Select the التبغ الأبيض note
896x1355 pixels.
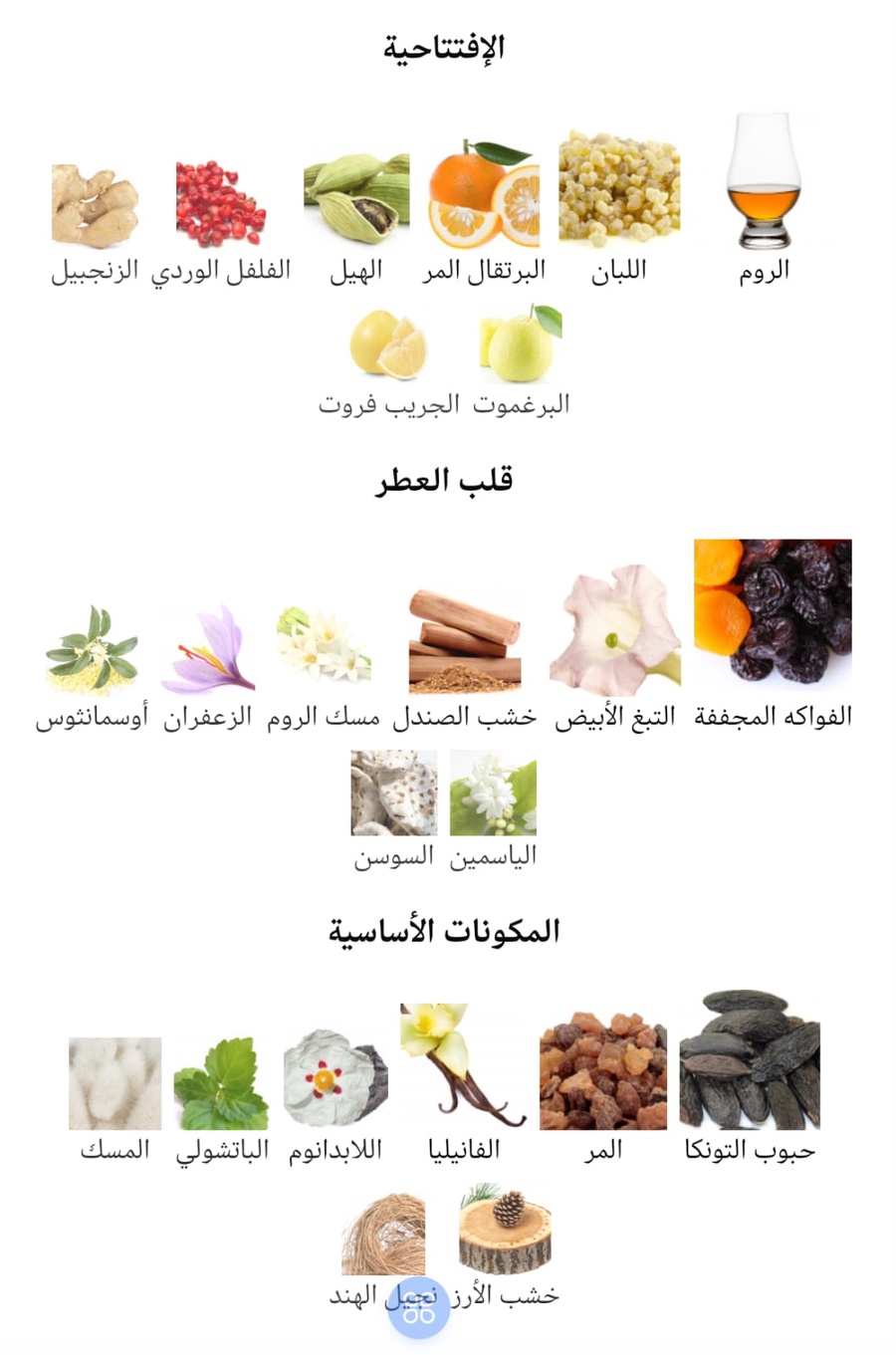pyautogui.click(x=615, y=631)
